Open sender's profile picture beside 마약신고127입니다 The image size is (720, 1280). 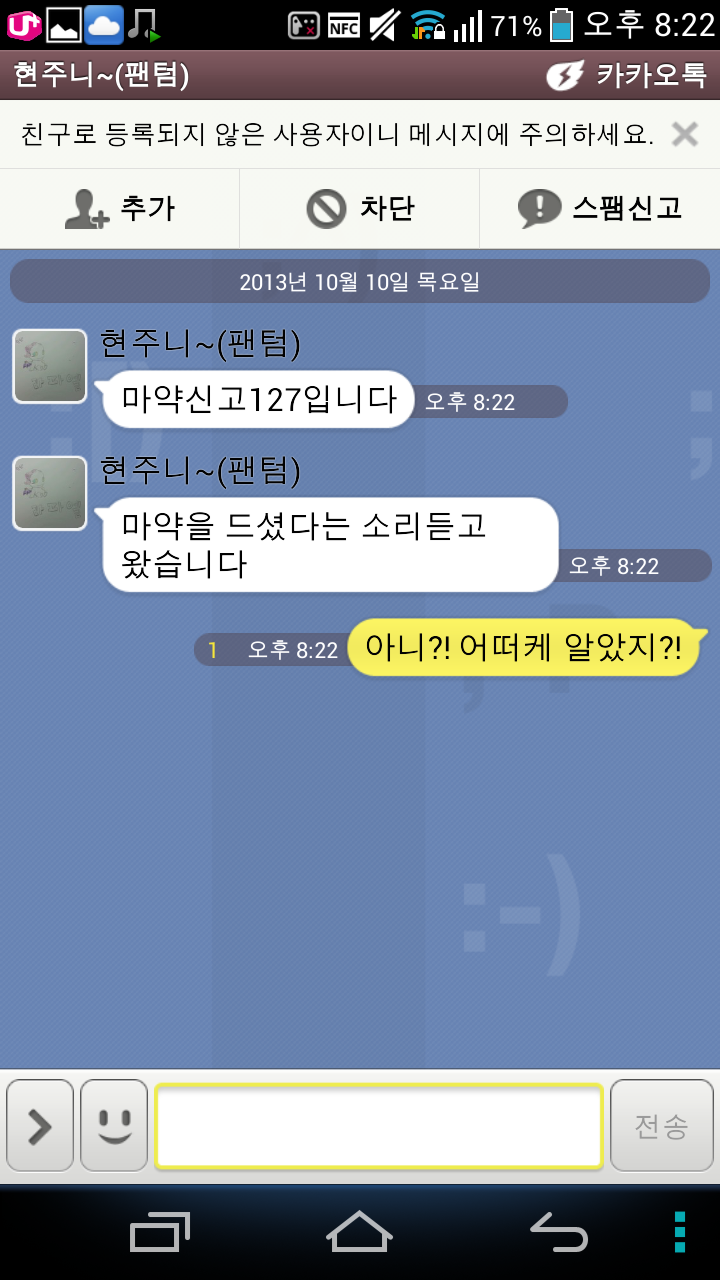click(49, 366)
